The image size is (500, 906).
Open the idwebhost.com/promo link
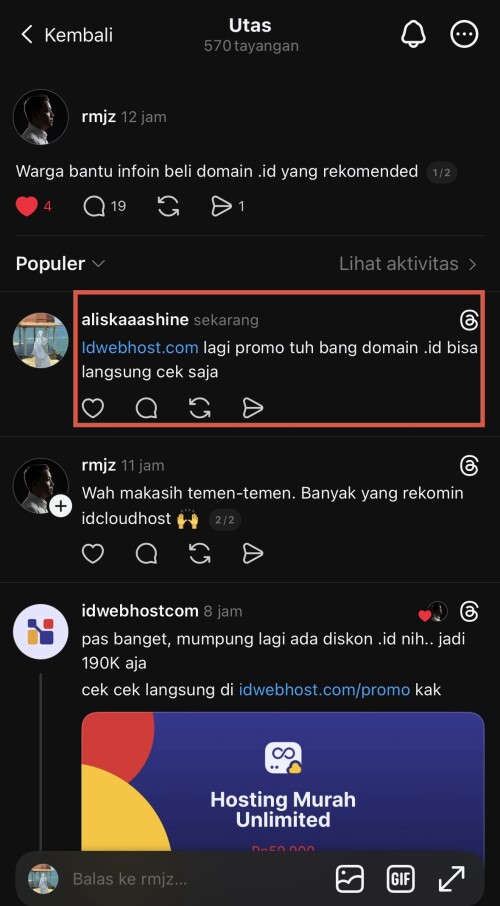click(324, 689)
